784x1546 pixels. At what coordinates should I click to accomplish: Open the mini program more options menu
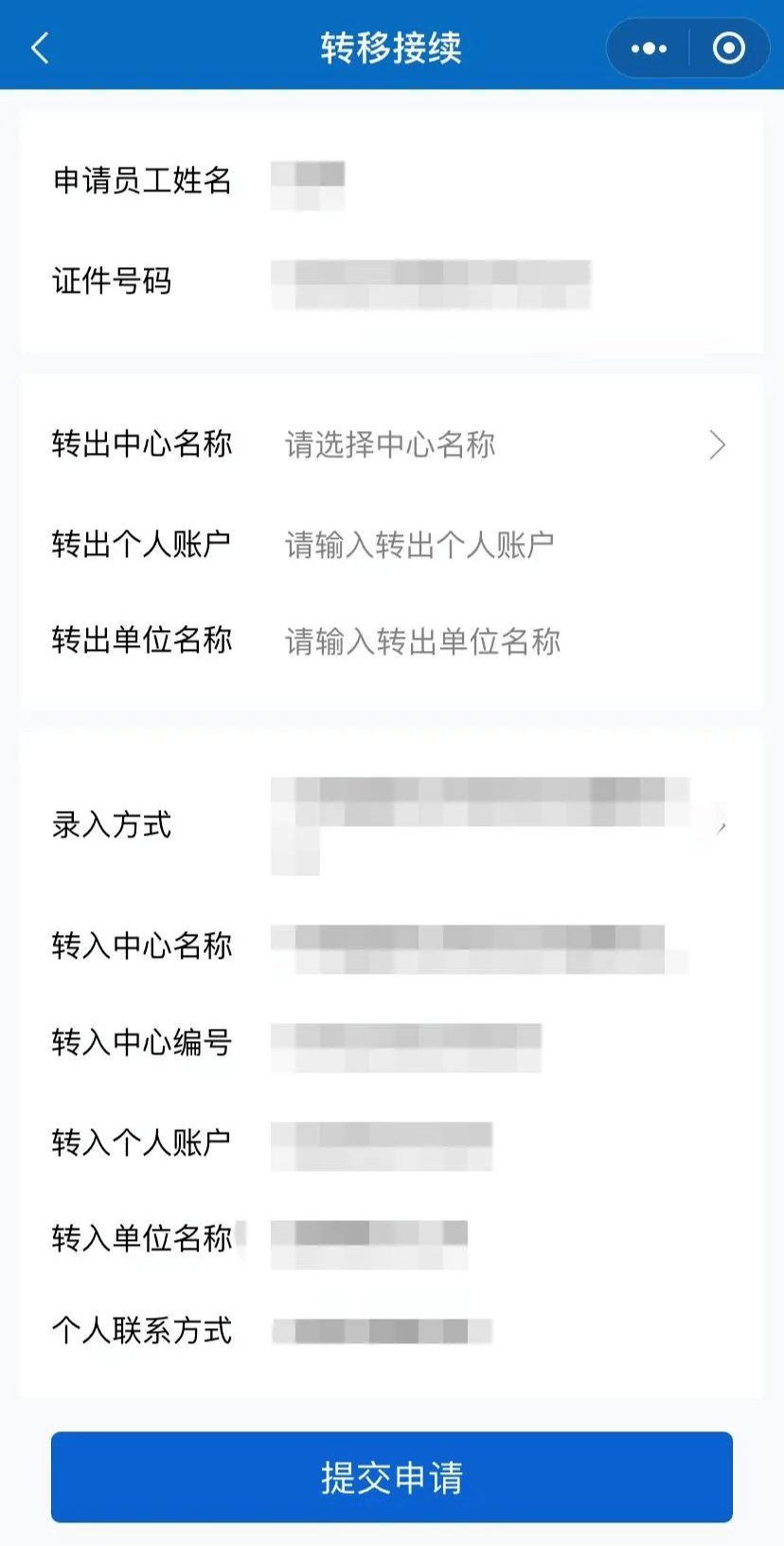coord(649,48)
